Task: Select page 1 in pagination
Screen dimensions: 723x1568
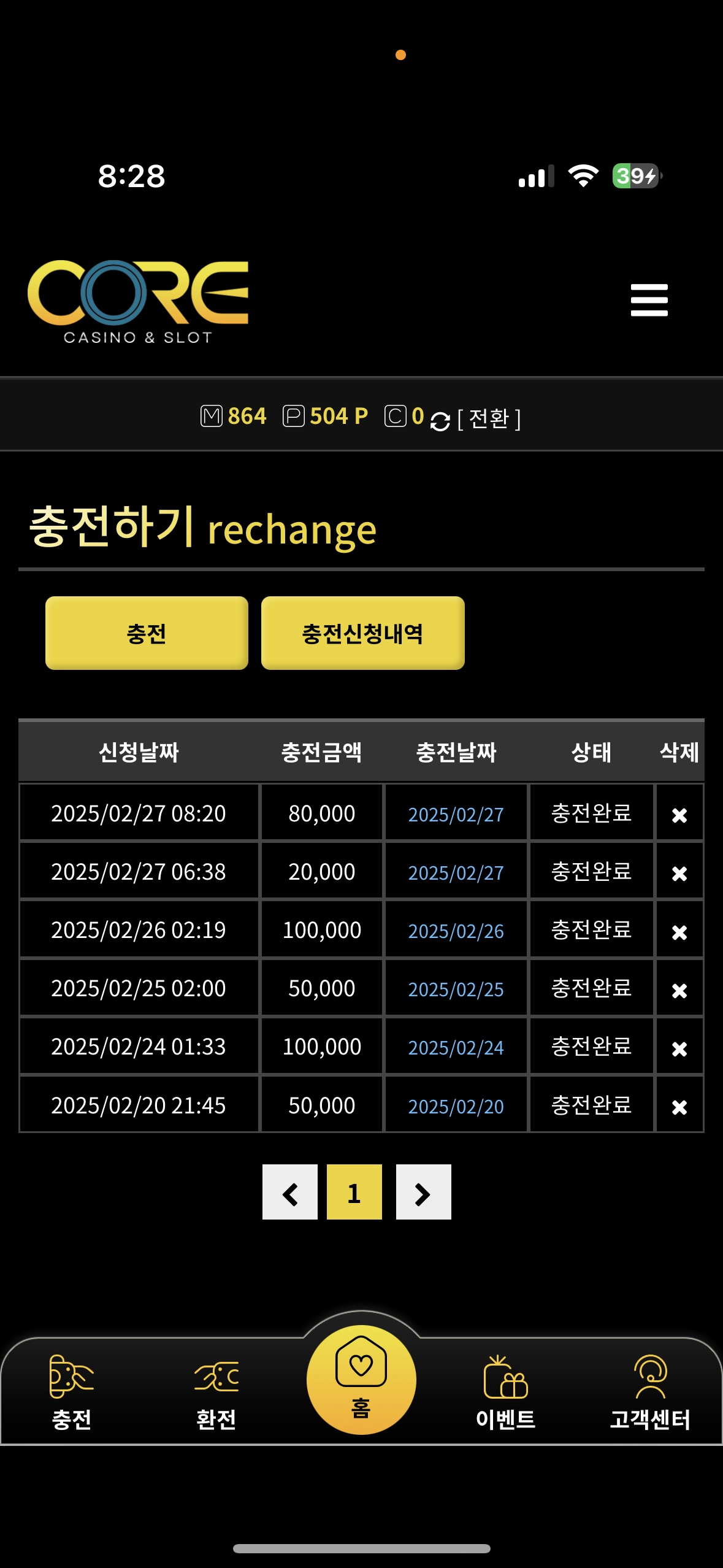Action: tap(354, 1192)
